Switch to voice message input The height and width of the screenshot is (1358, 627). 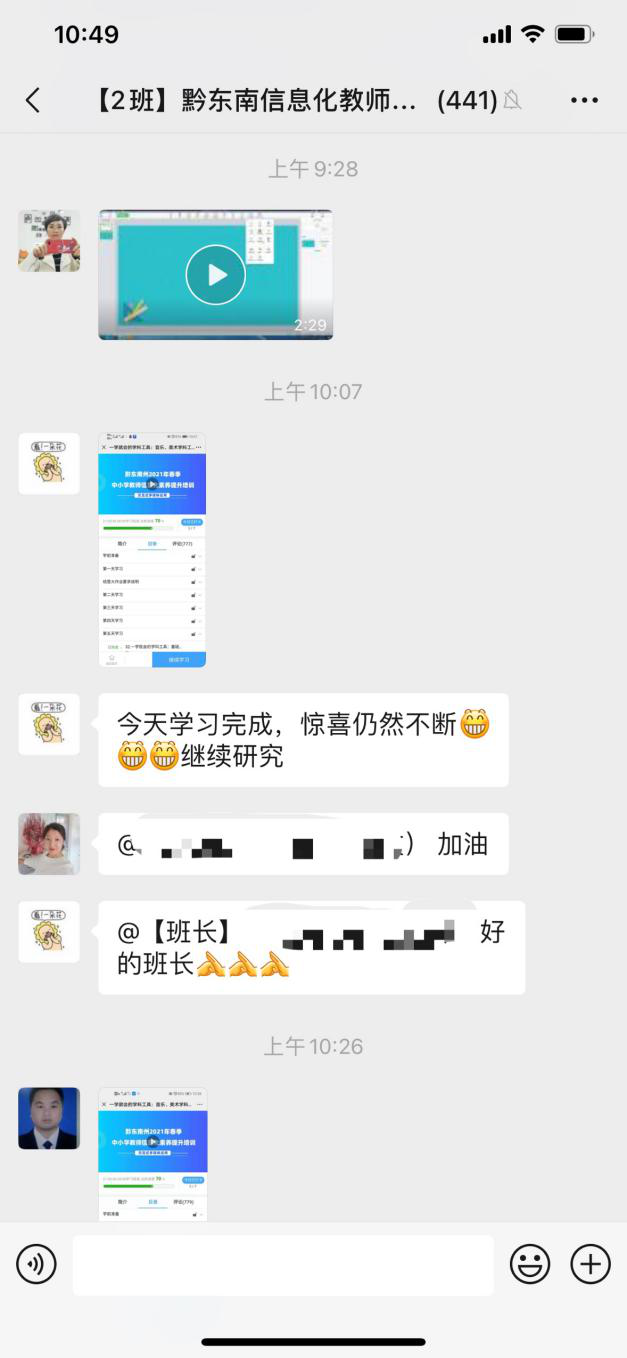coord(36,1265)
